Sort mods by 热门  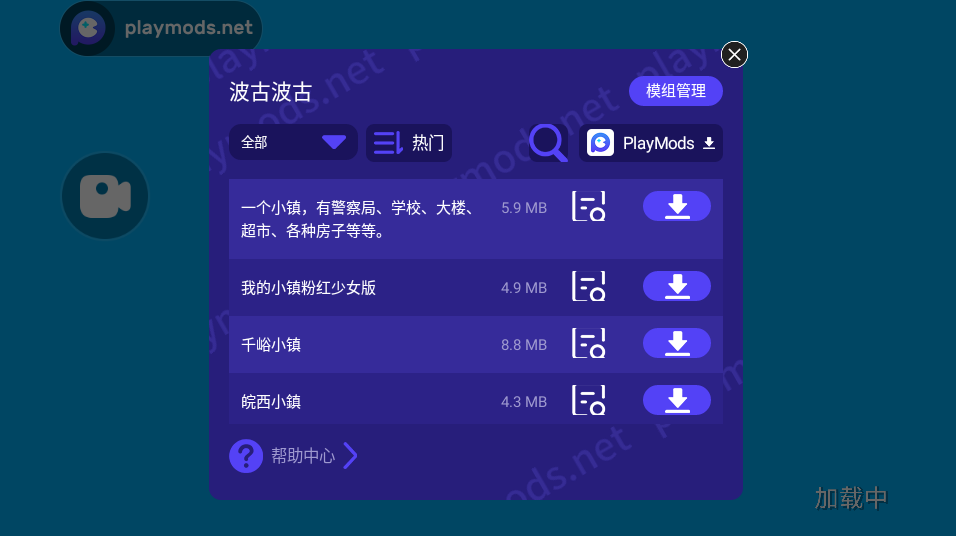click(409, 142)
